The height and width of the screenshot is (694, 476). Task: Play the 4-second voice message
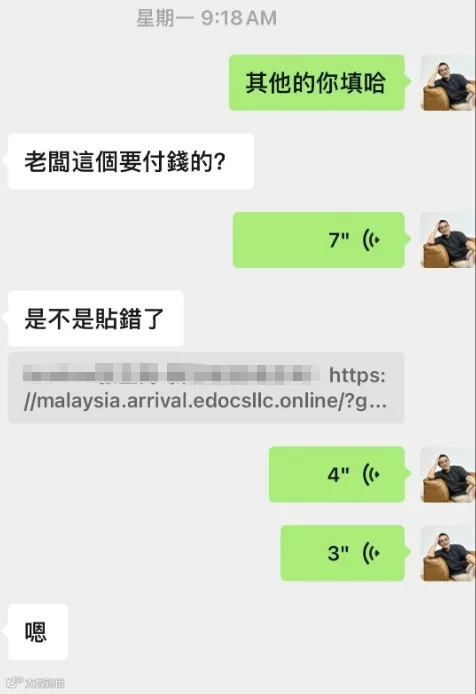(337, 474)
